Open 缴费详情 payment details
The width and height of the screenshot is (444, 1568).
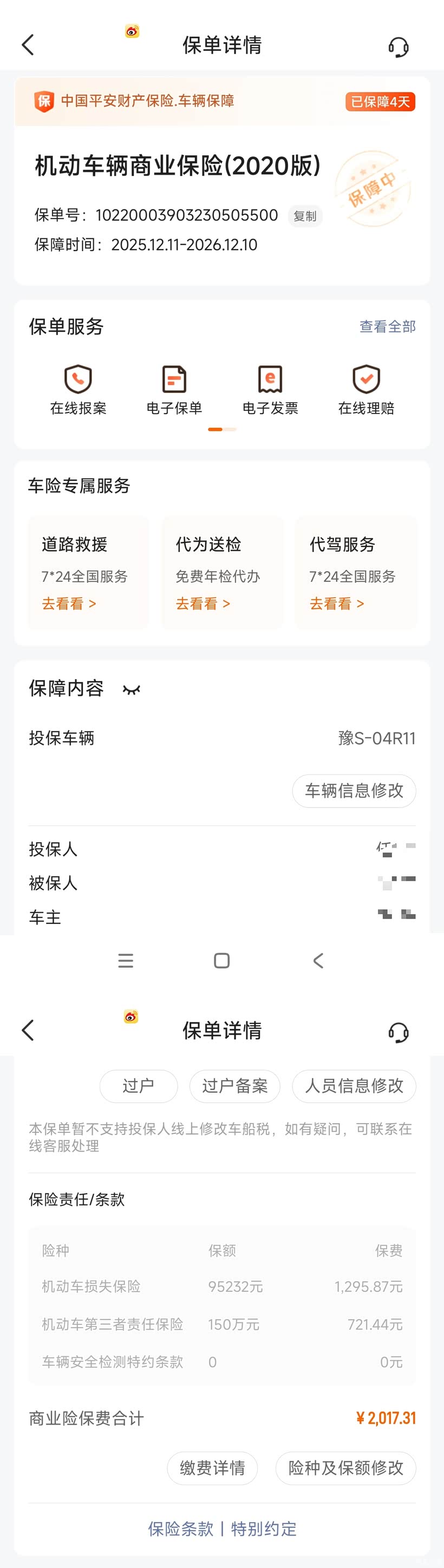tap(212, 1468)
